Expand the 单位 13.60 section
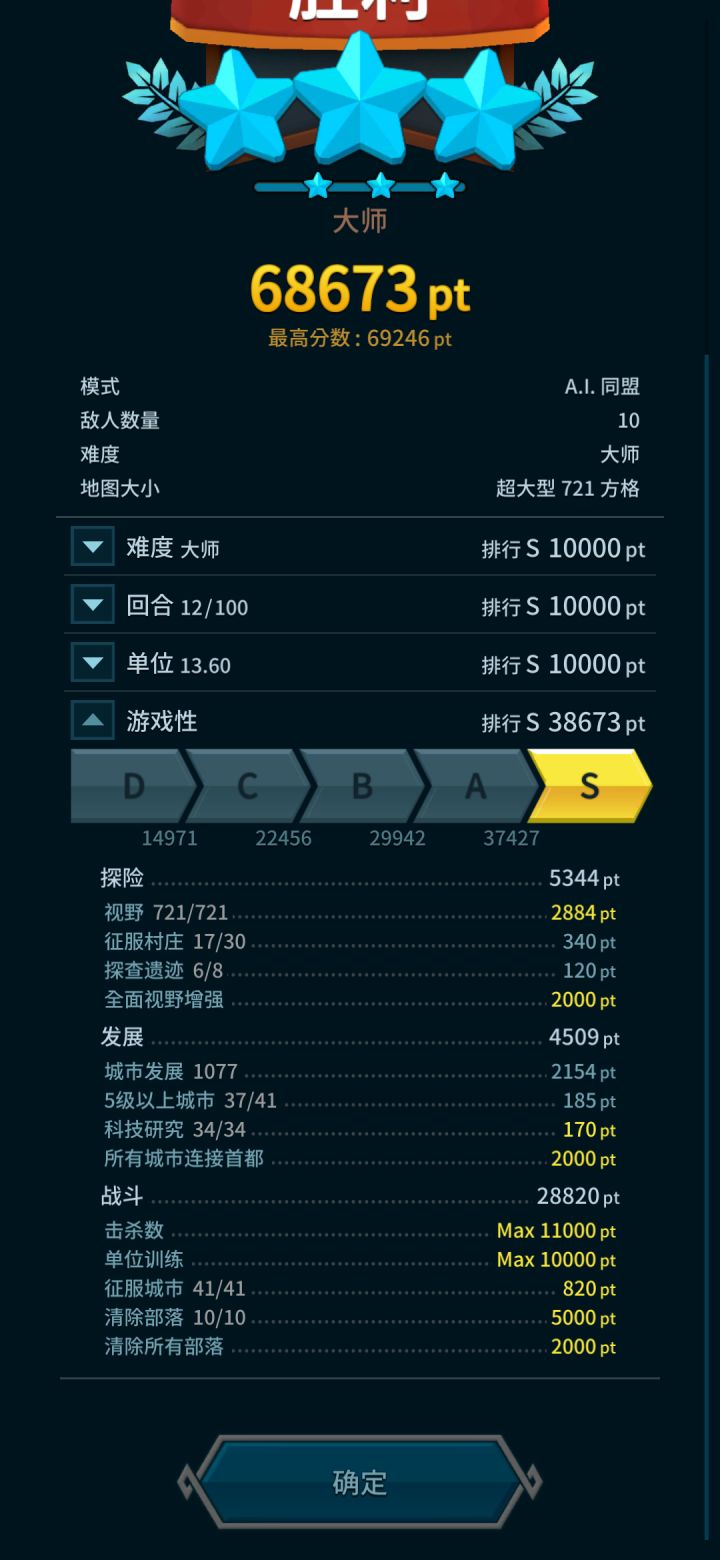Image resolution: width=720 pixels, height=1560 pixels. (91, 664)
